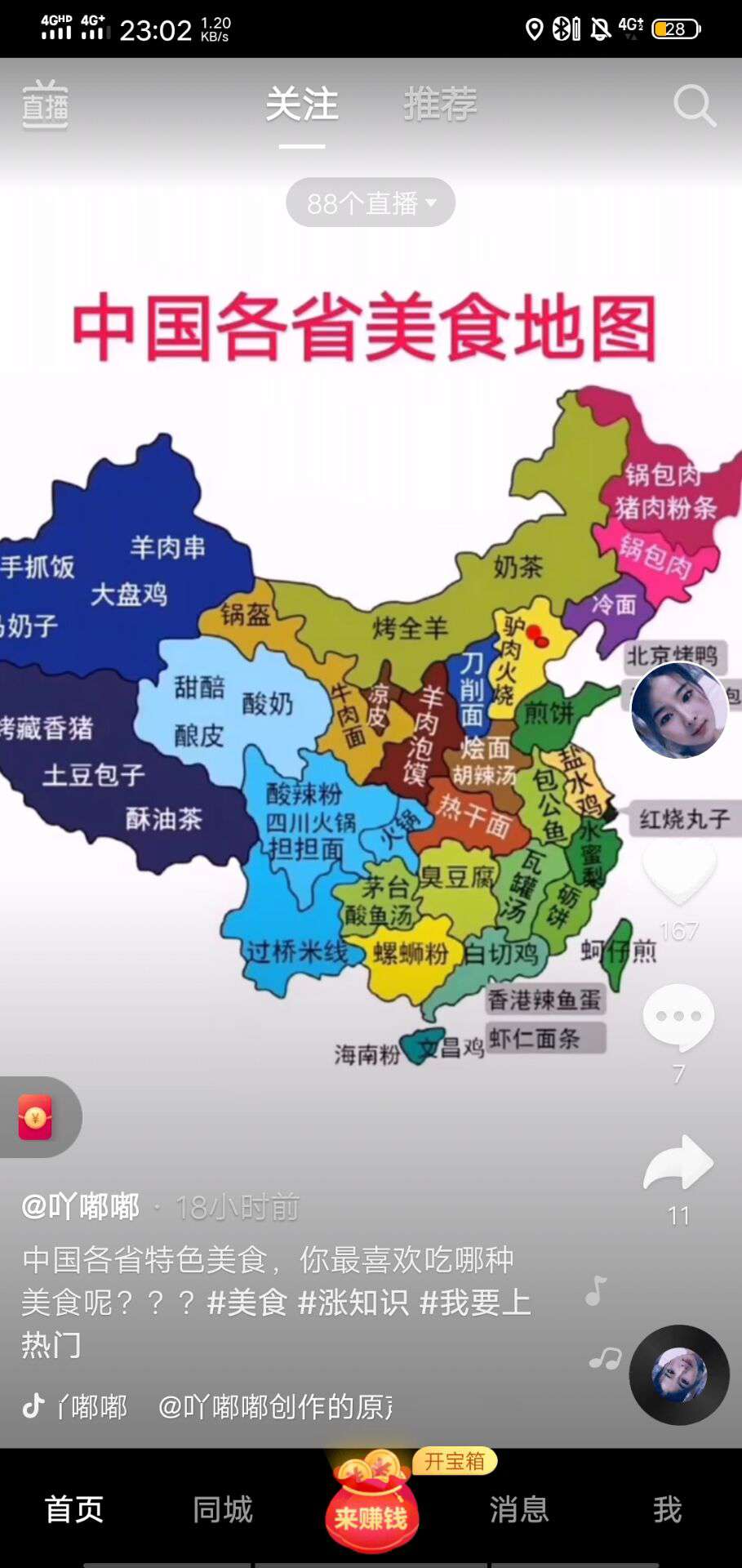Open the comments bubble
This screenshot has width=742, height=1568.
coord(678,1017)
